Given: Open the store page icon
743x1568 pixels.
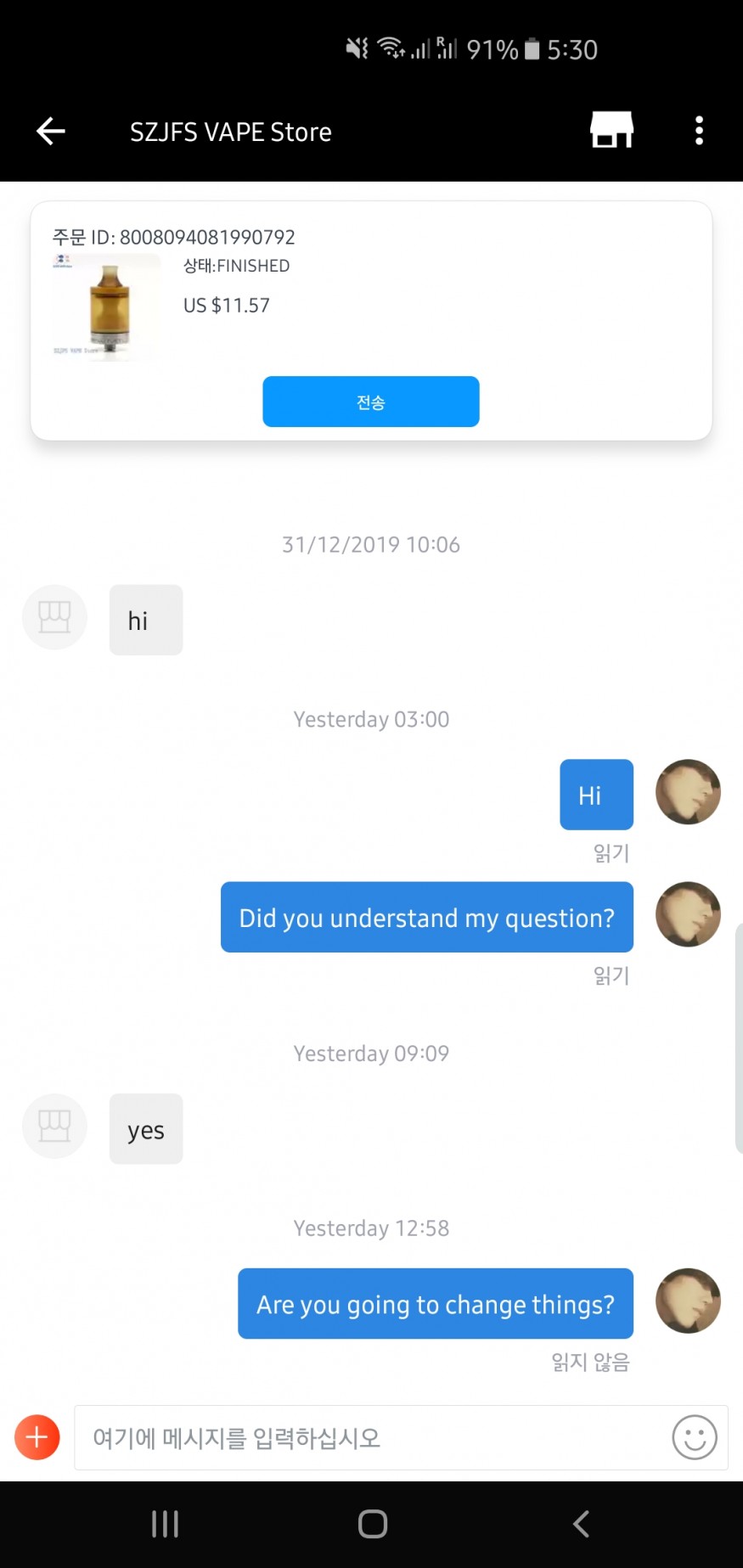Looking at the screenshot, I should click(x=611, y=130).
